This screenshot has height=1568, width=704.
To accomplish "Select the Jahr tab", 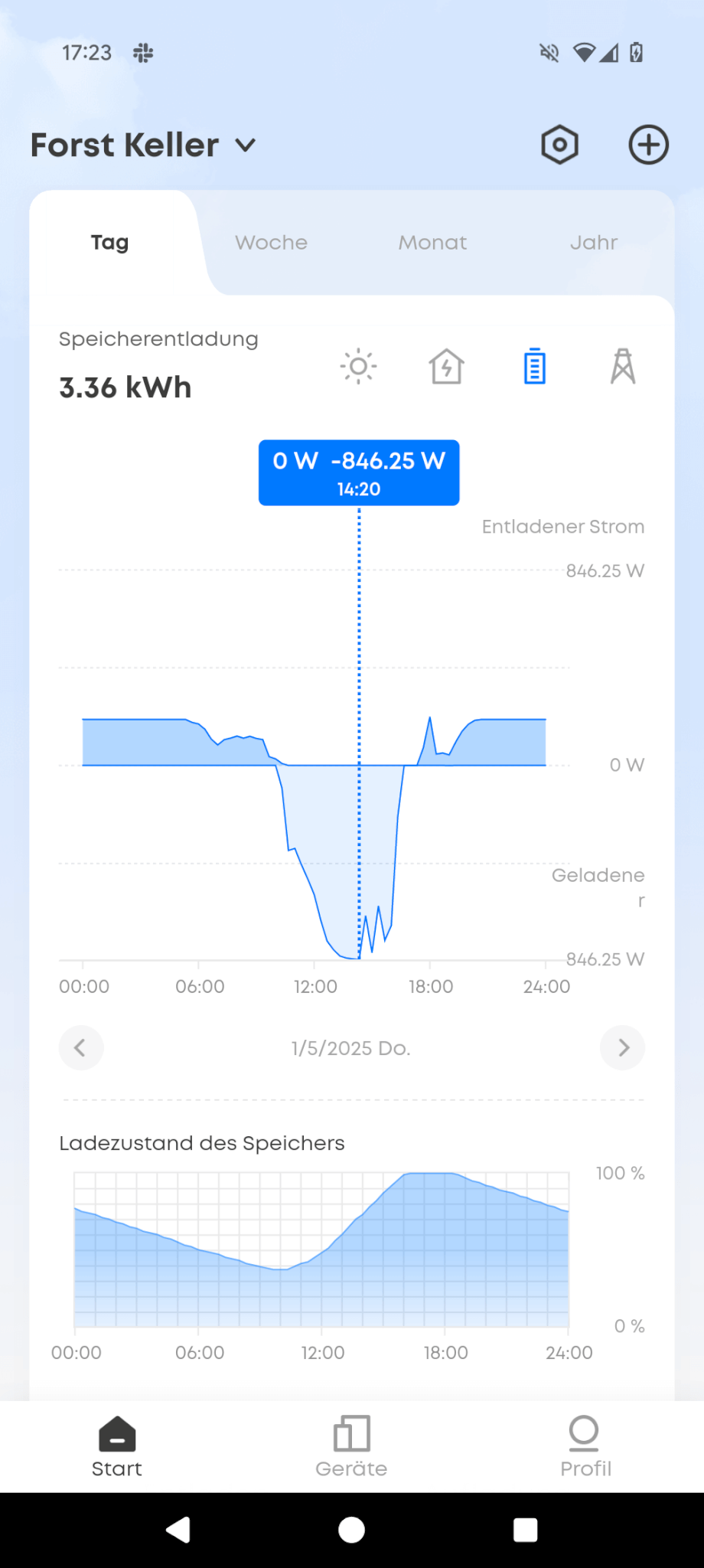I will point(593,243).
